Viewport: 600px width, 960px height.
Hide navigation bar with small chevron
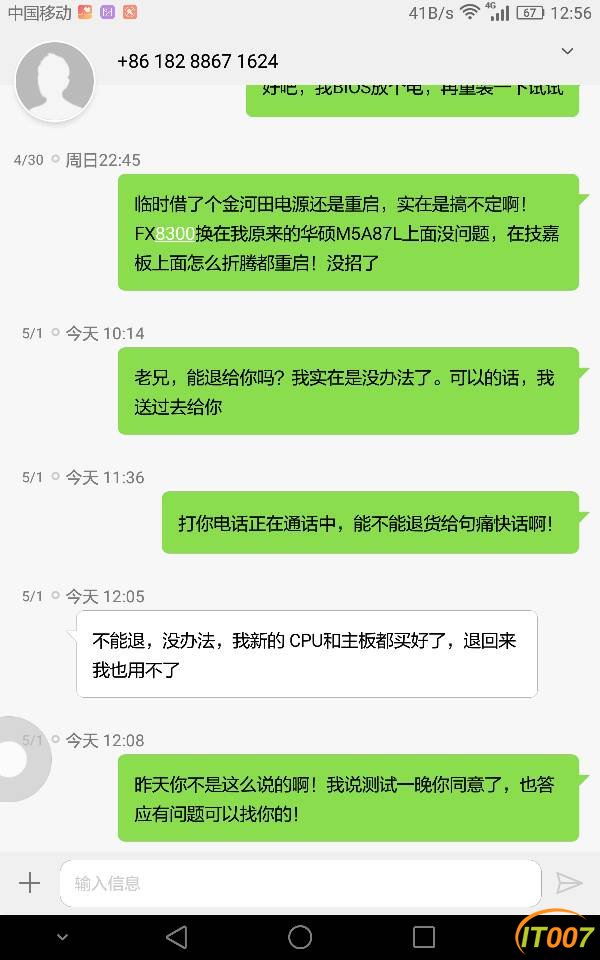pos(62,937)
